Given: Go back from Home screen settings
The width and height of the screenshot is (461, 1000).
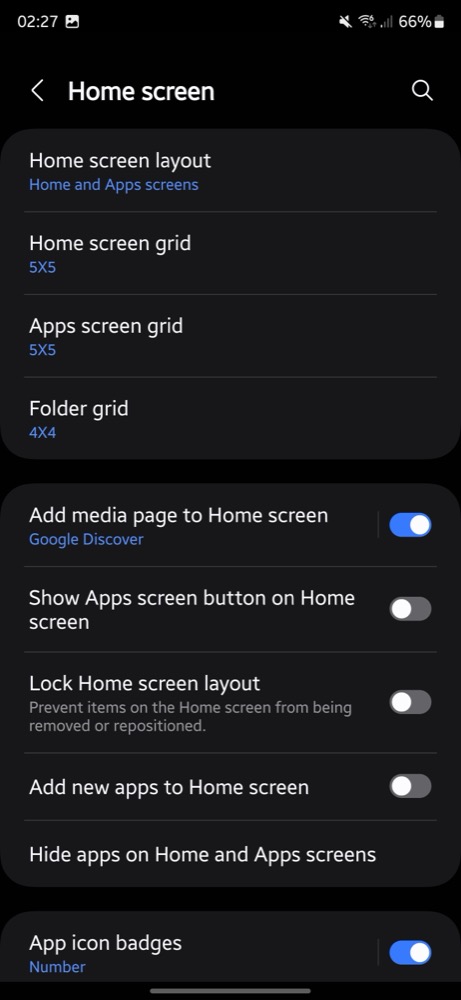Looking at the screenshot, I should pos(38,91).
